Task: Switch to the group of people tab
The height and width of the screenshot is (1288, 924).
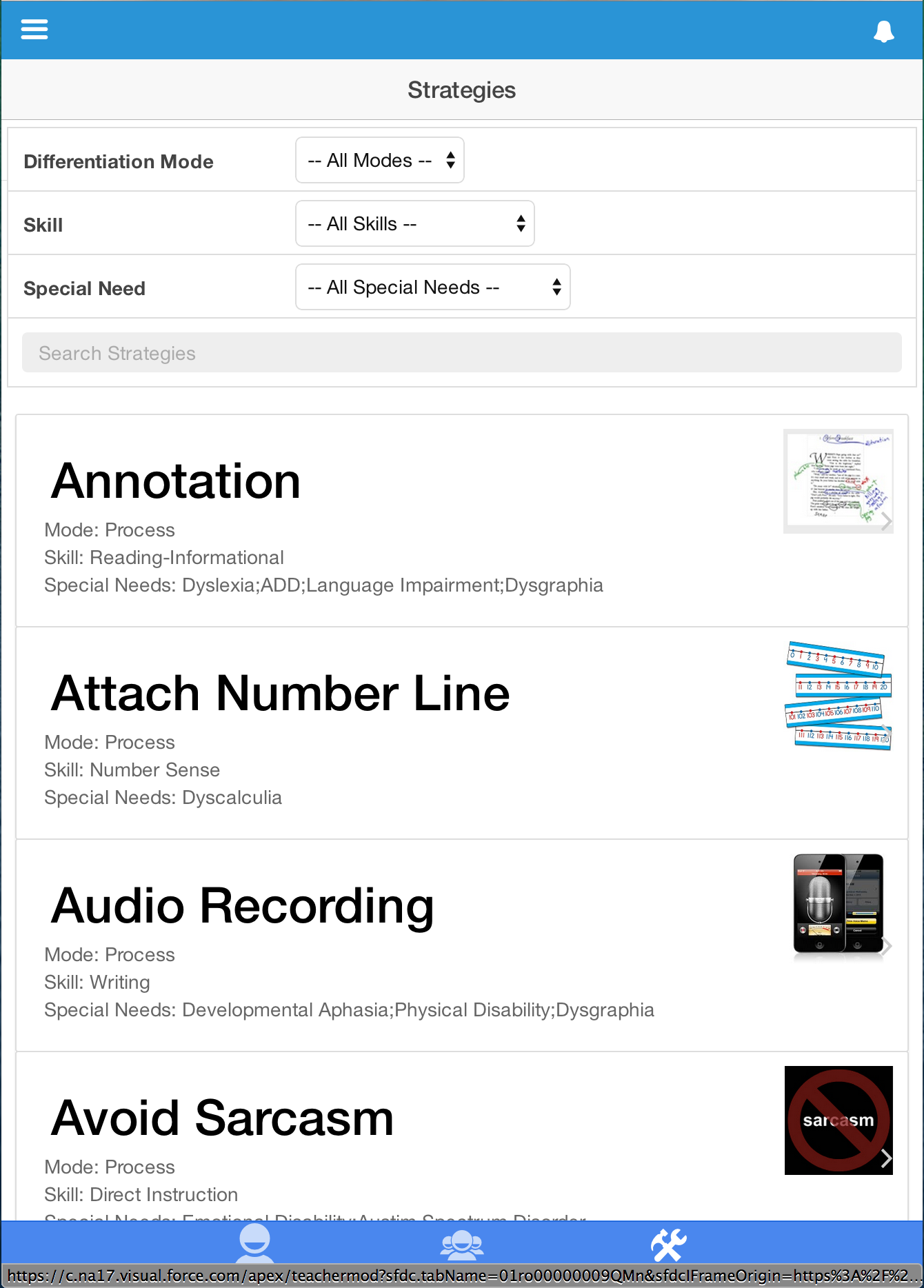Action: tap(461, 1245)
